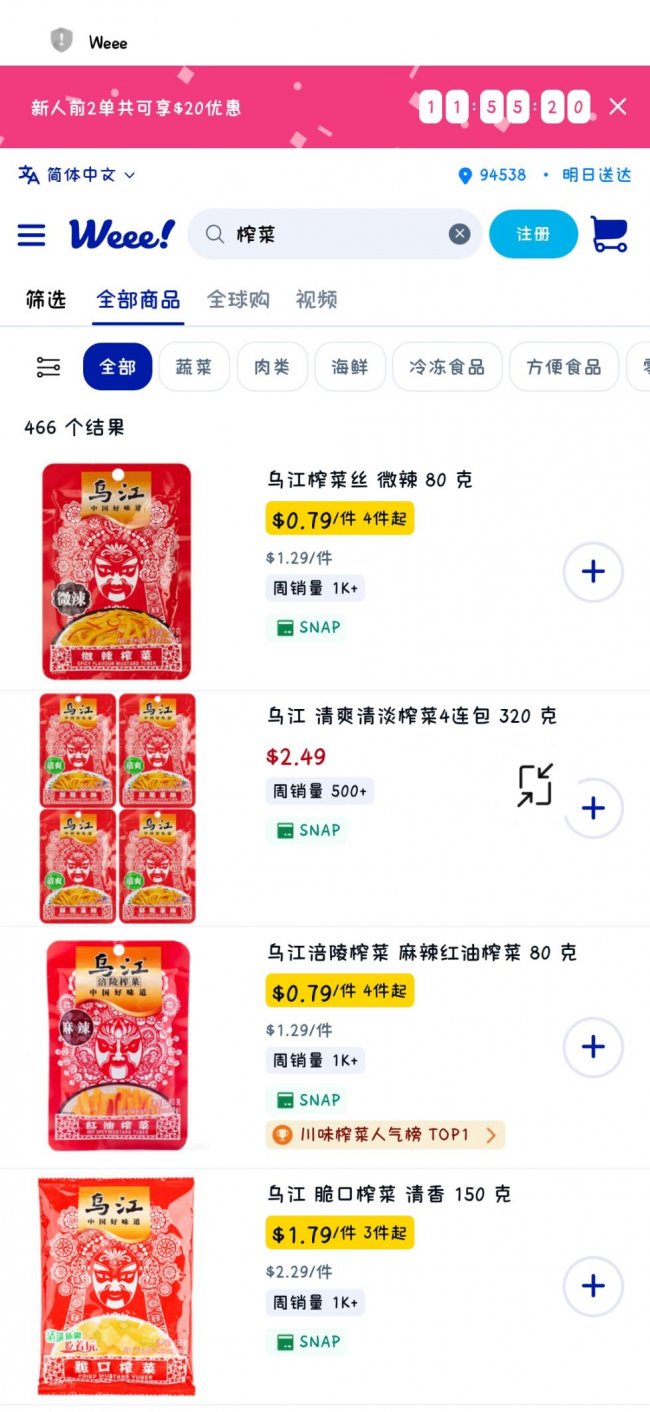Open the 简体中文 language dropdown
Viewport: 650px width, 1412px height.
coord(77,175)
